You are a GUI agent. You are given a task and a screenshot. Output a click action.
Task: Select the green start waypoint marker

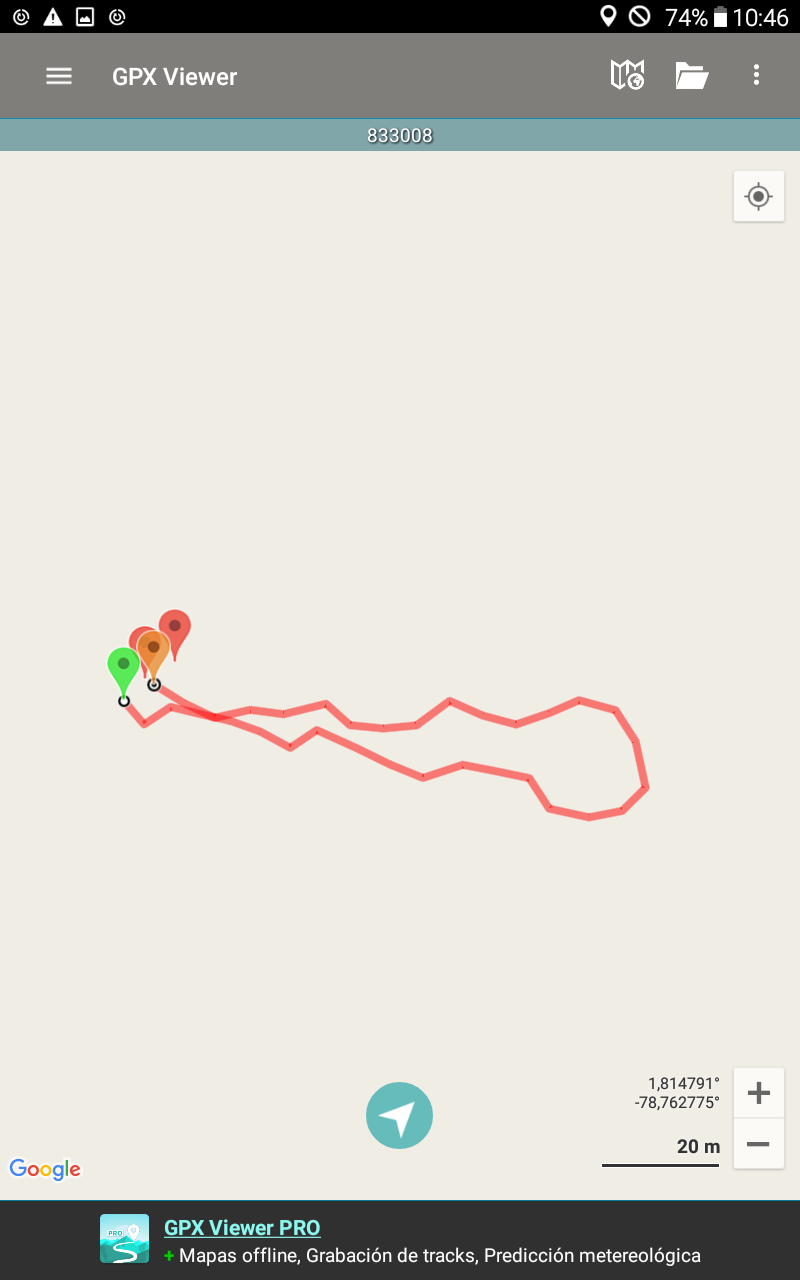coord(123,668)
